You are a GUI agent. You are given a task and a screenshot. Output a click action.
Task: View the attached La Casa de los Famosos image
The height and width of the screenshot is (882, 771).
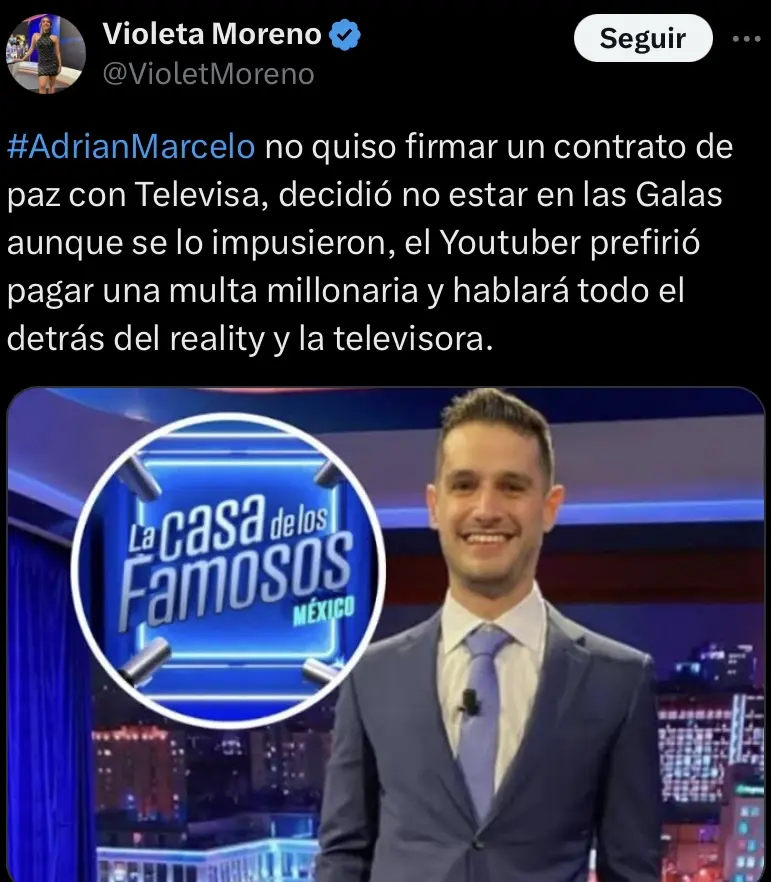pos(385,634)
